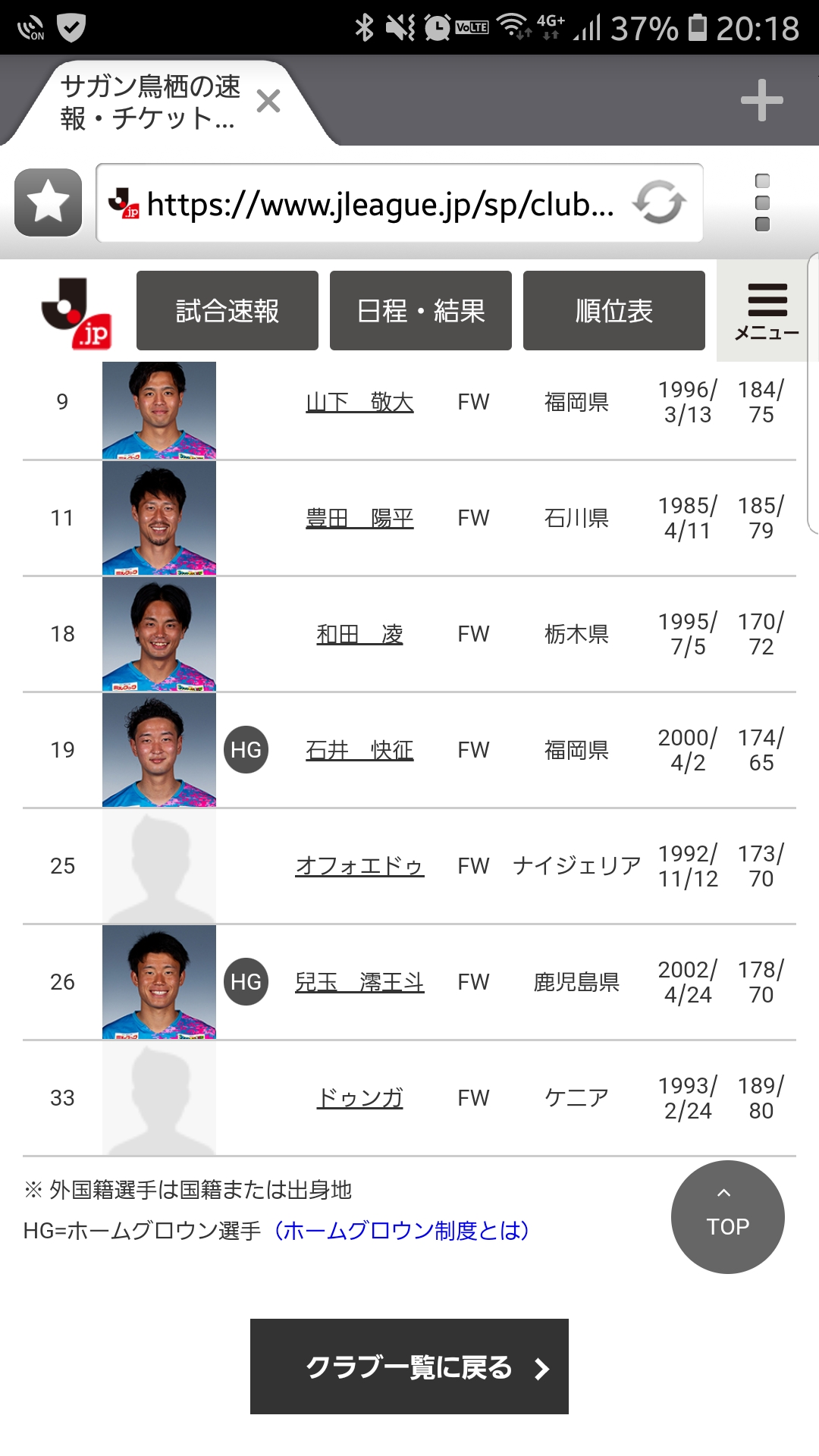View the 順位表 standings

[614, 311]
